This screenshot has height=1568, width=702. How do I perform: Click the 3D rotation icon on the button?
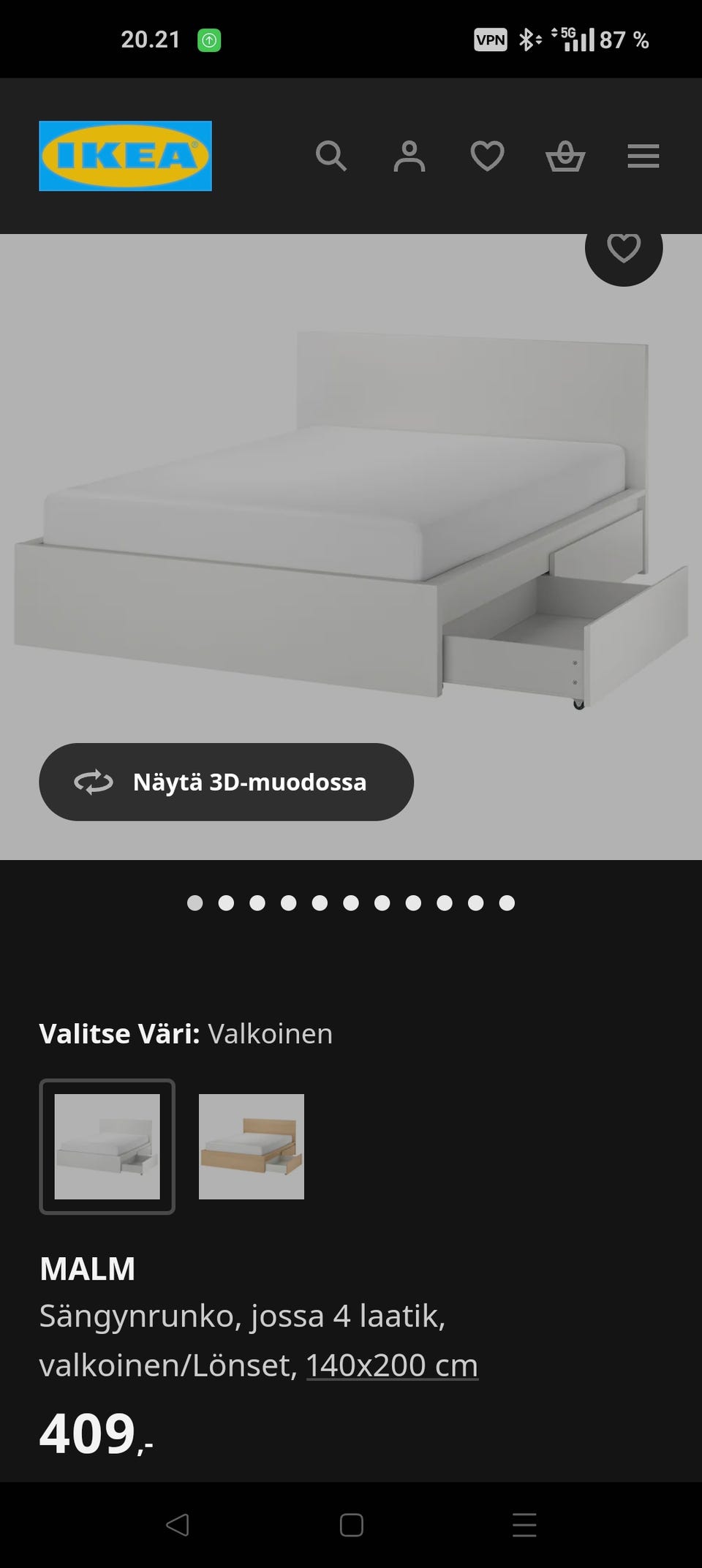click(x=93, y=781)
